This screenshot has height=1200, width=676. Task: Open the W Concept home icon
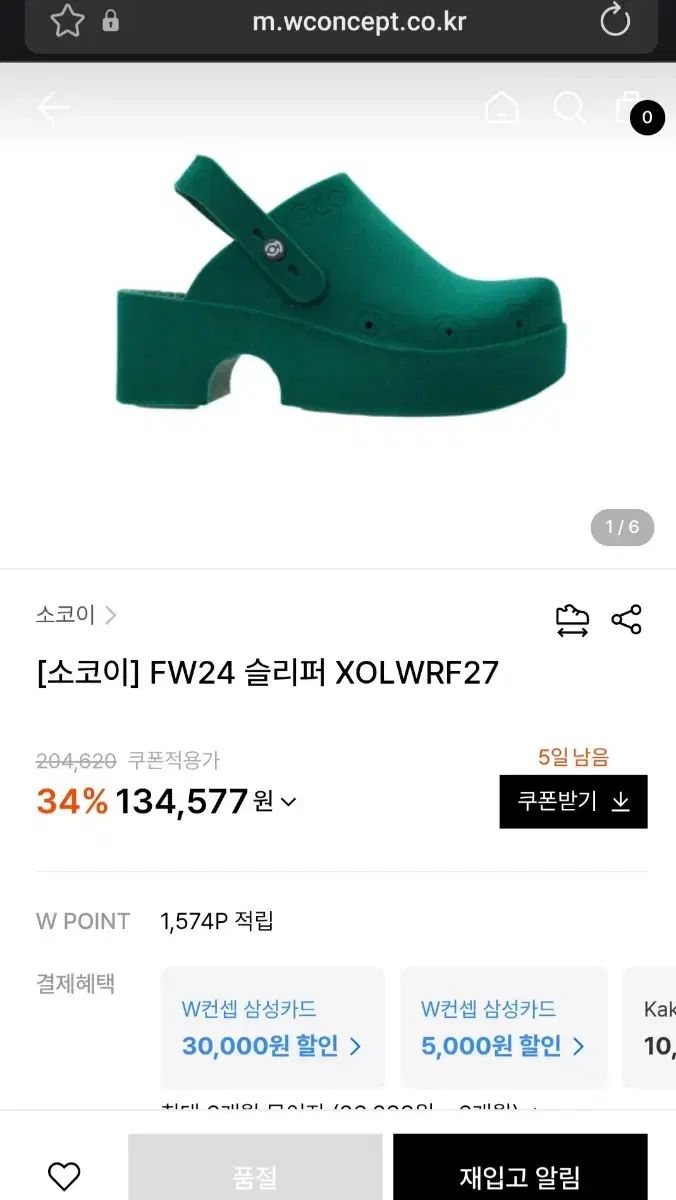[501, 108]
